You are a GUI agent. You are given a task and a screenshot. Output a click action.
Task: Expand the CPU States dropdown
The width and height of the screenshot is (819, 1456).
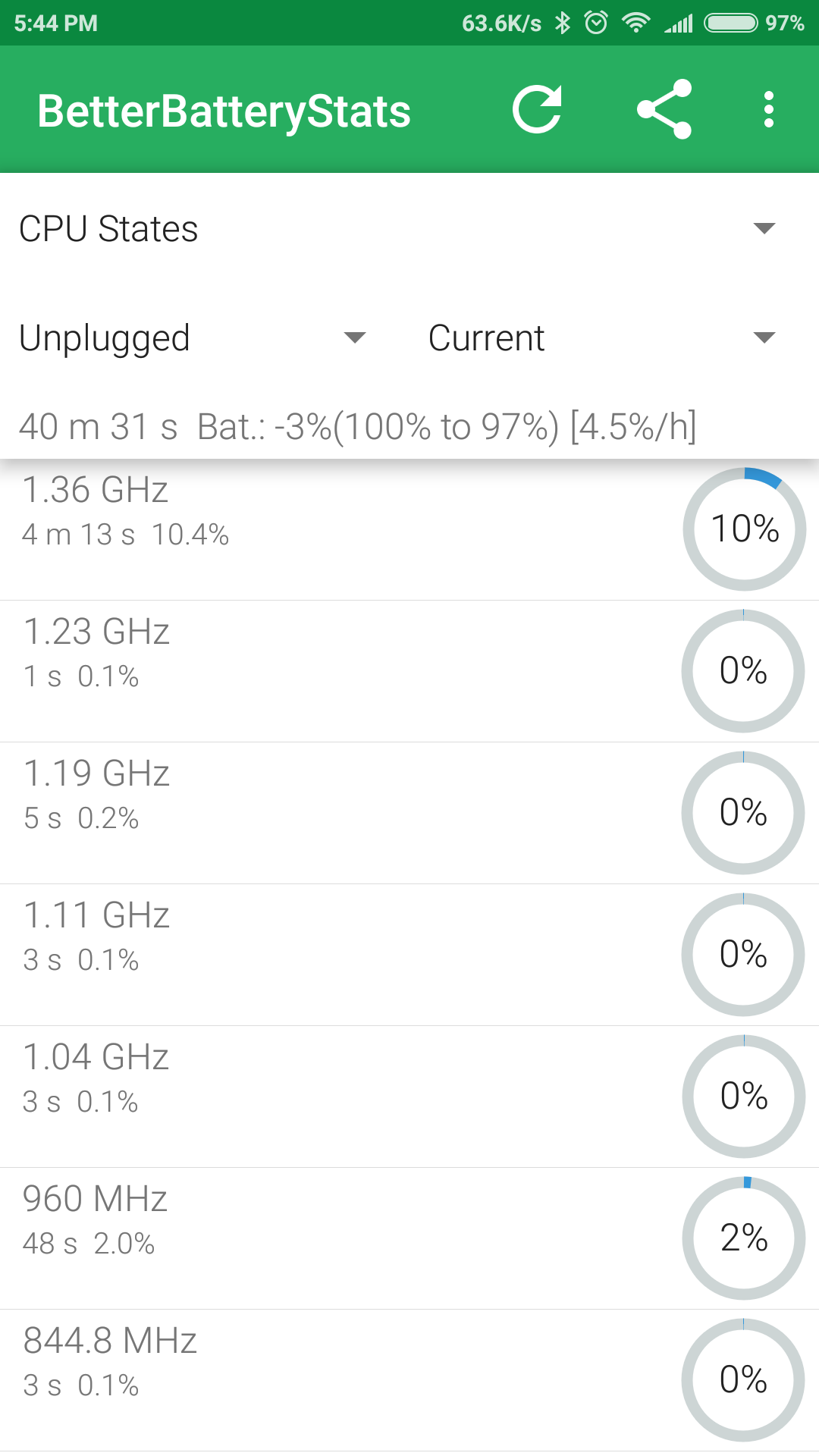click(409, 228)
